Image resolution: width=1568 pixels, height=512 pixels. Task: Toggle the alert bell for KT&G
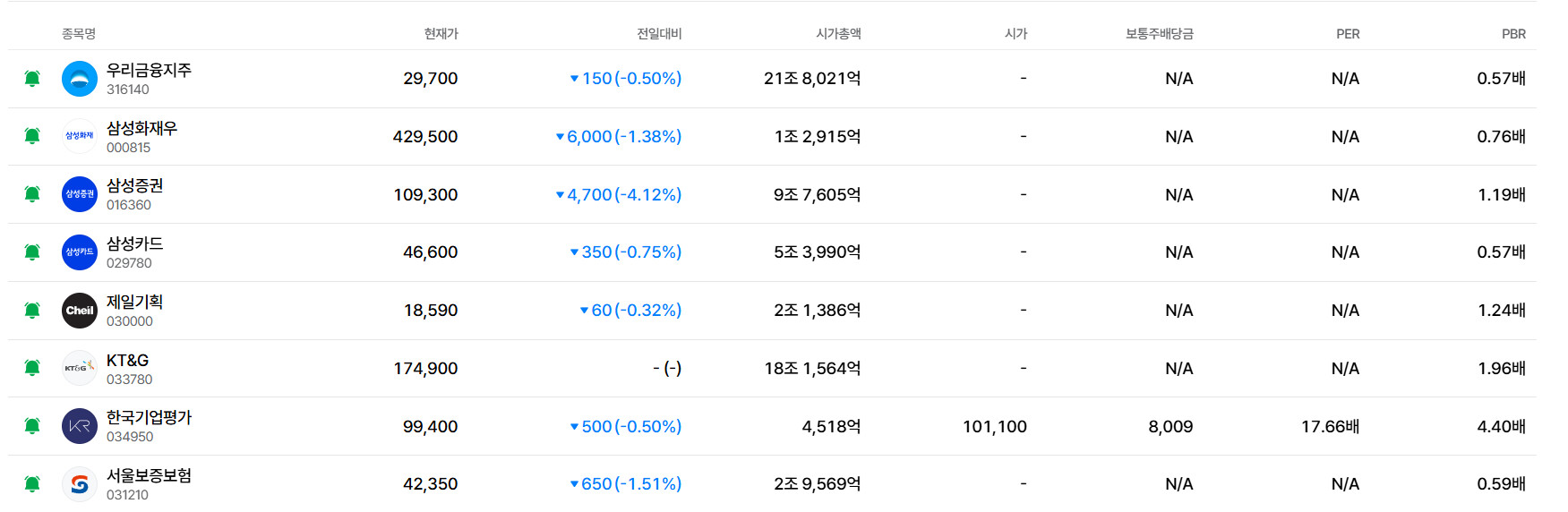pos(32,368)
